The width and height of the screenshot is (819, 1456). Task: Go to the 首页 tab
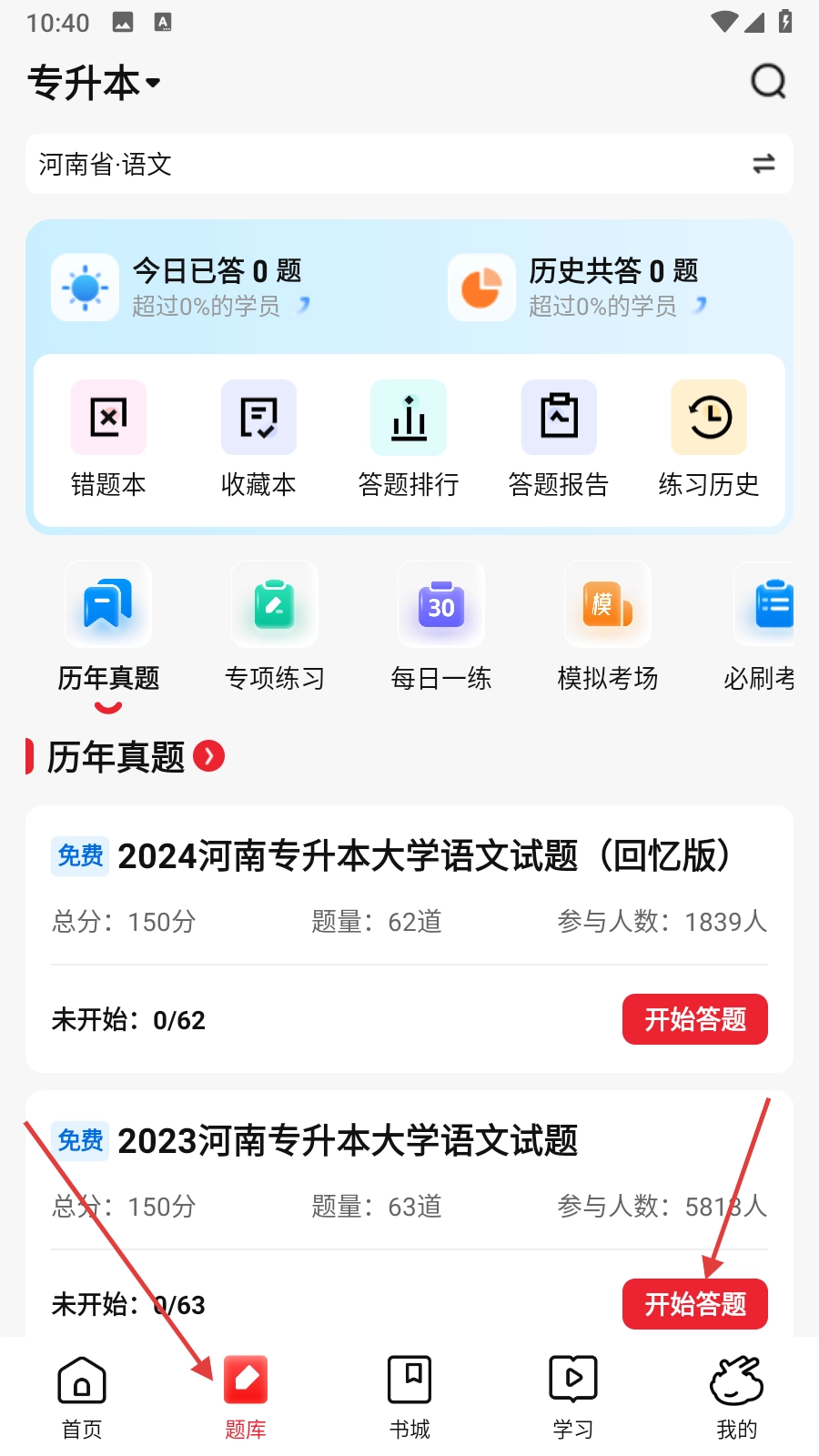82,1397
